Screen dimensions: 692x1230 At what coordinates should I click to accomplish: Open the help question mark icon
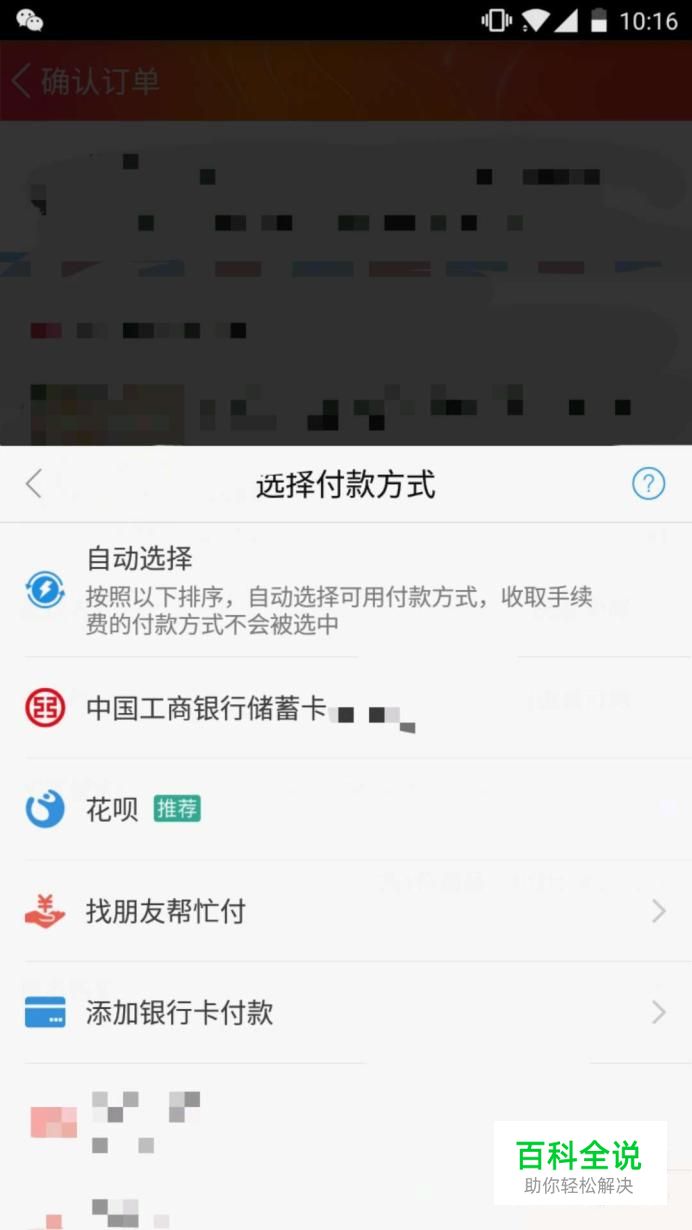[648, 485]
